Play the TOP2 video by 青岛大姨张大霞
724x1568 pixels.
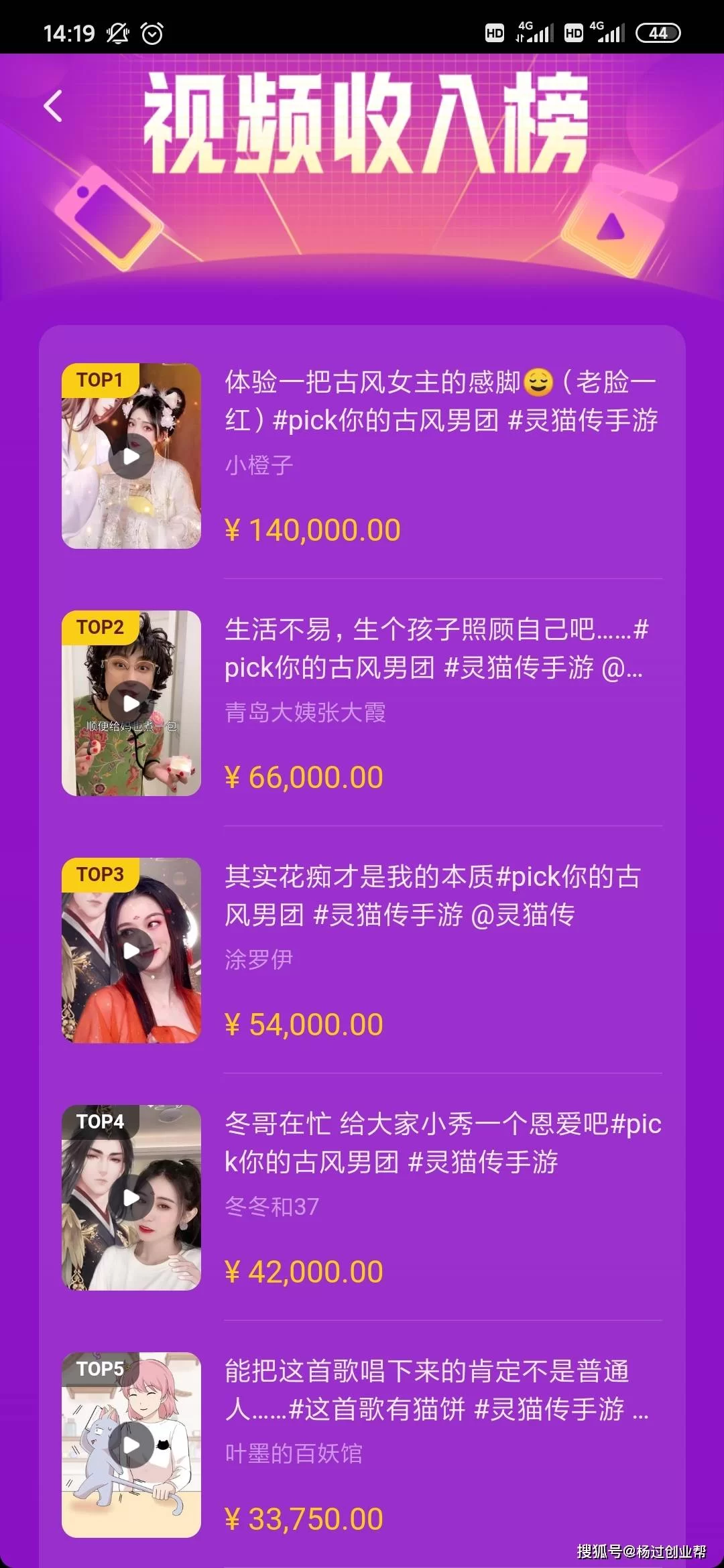tap(131, 704)
